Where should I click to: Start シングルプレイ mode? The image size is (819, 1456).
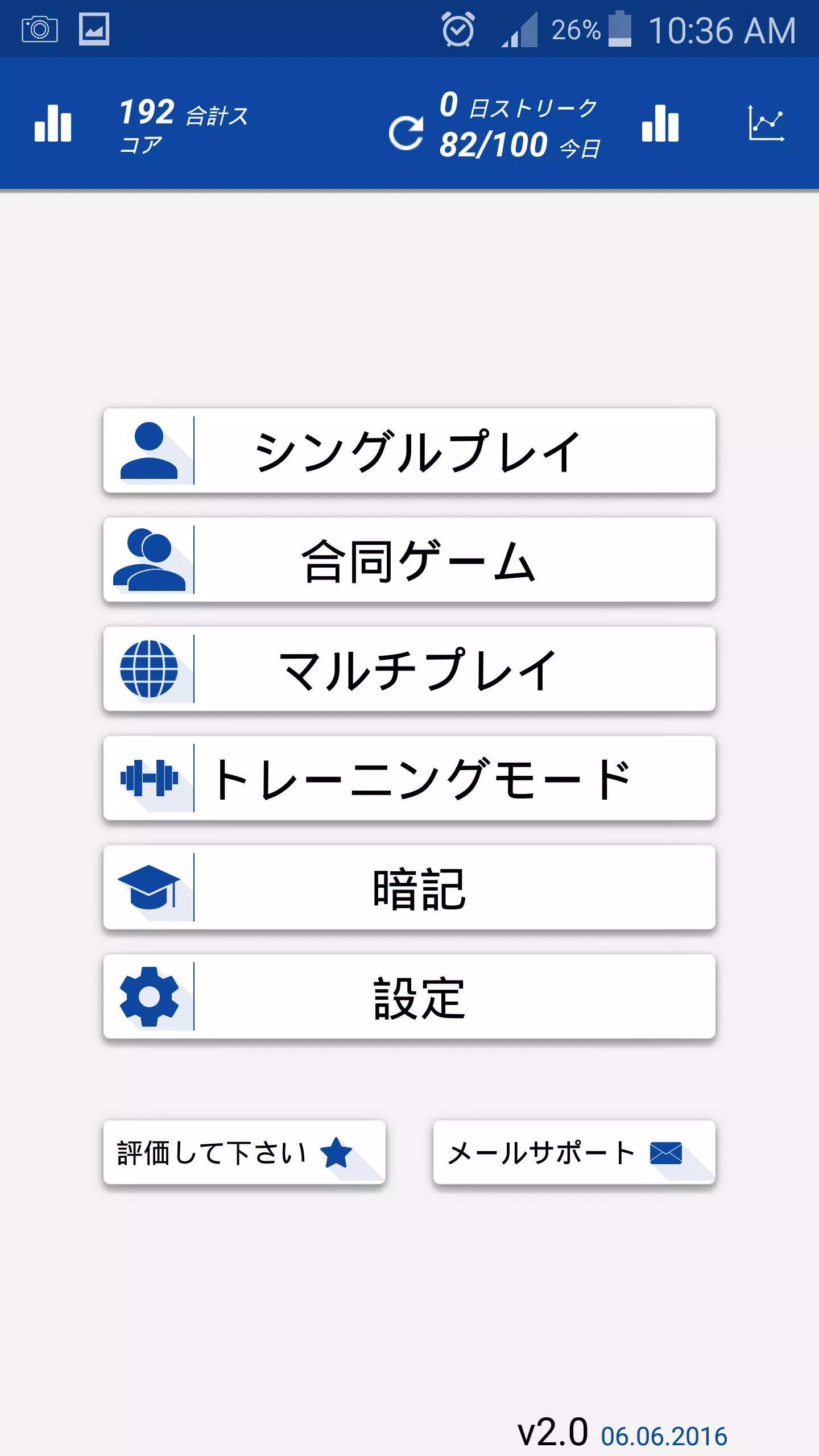click(409, 450)
